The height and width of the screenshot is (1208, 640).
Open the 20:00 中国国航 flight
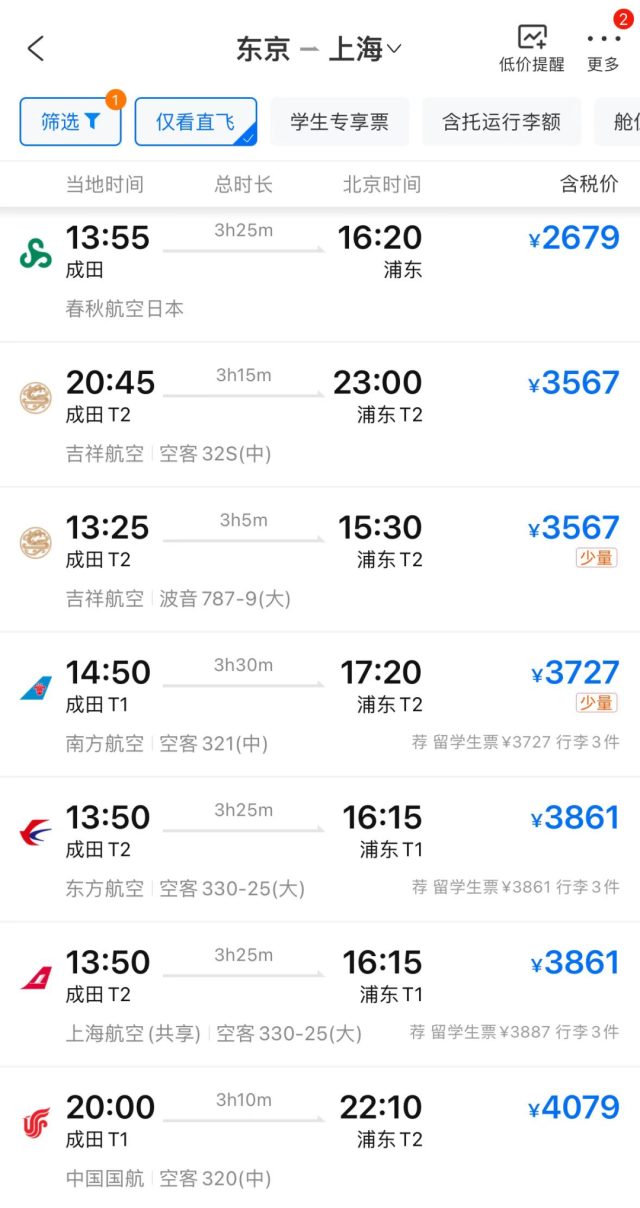click(320, 1138)
